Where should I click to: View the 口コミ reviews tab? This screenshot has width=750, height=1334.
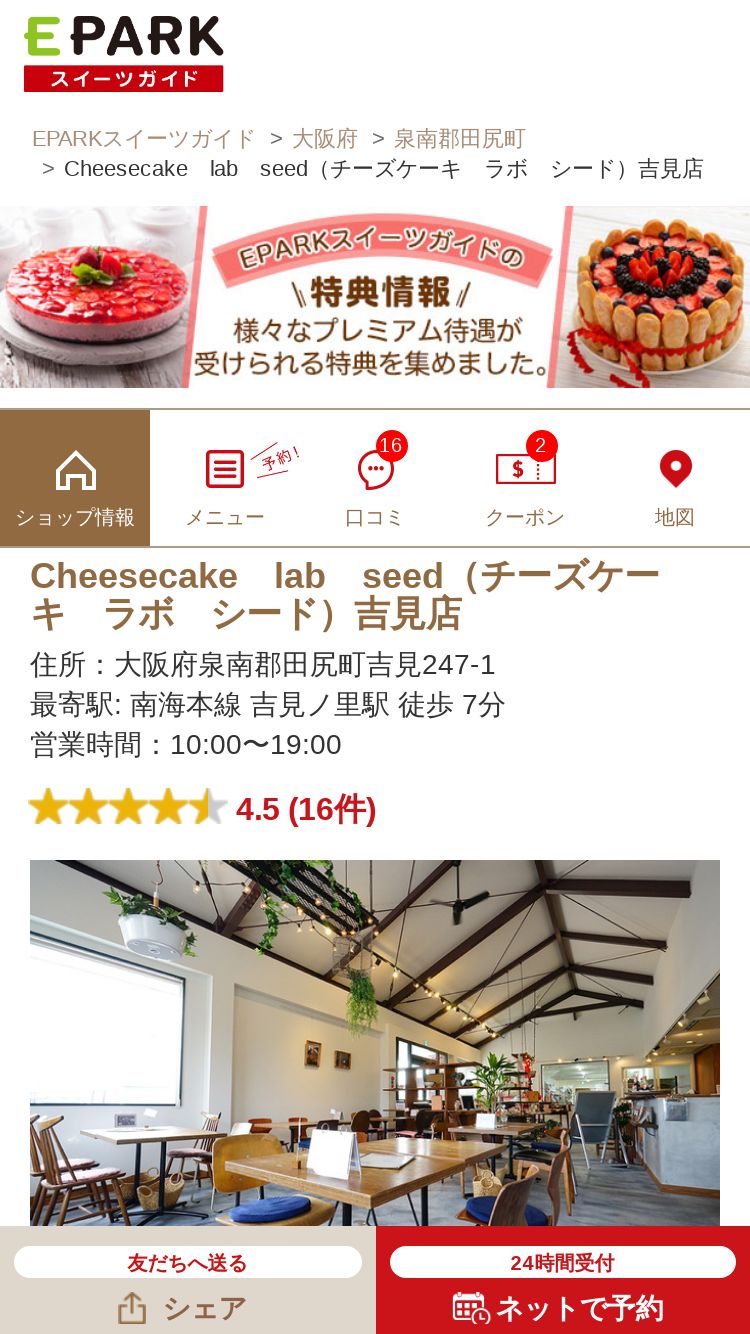coord(375,478)
